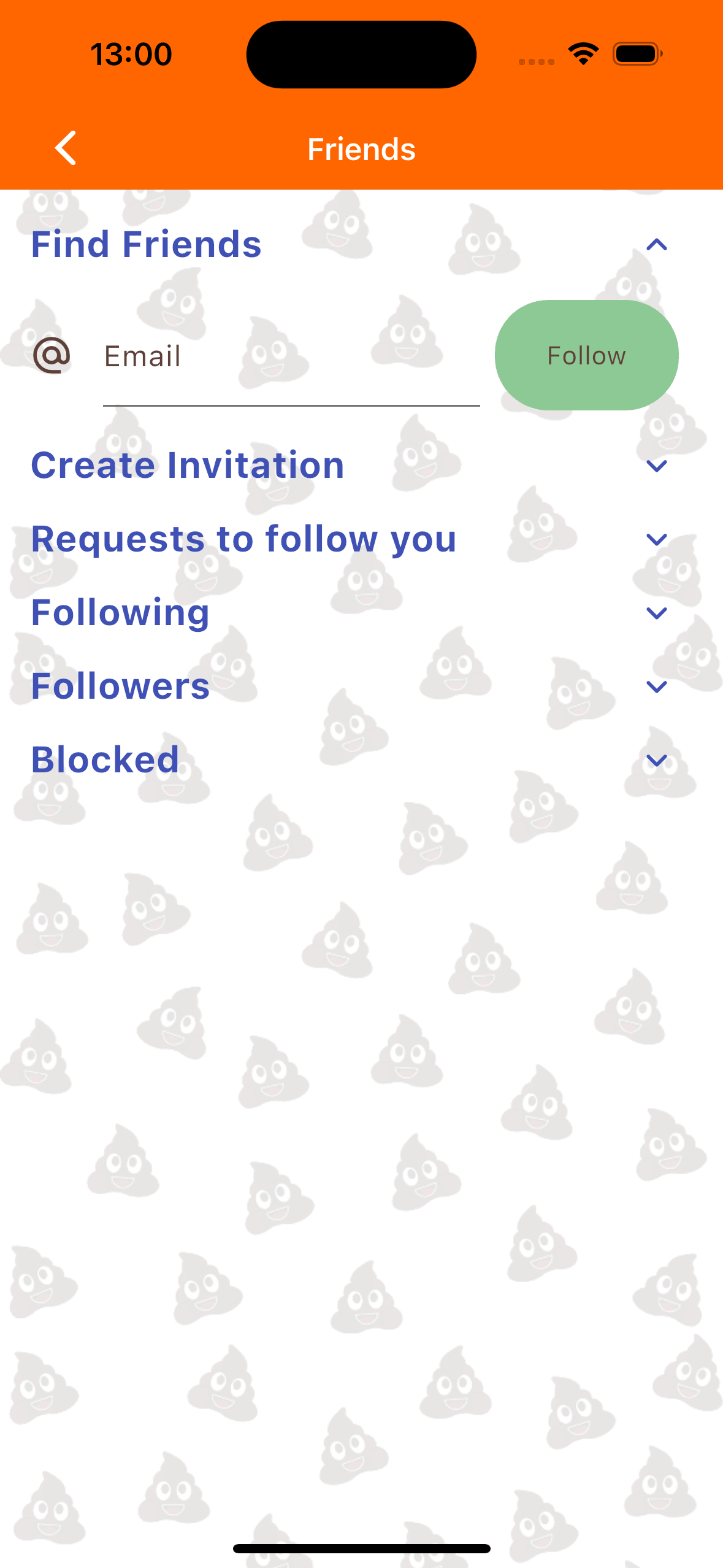Tap the upward chevron next to Find Friends
Screen dimensions: 723x1568
(x=657, y=244)
